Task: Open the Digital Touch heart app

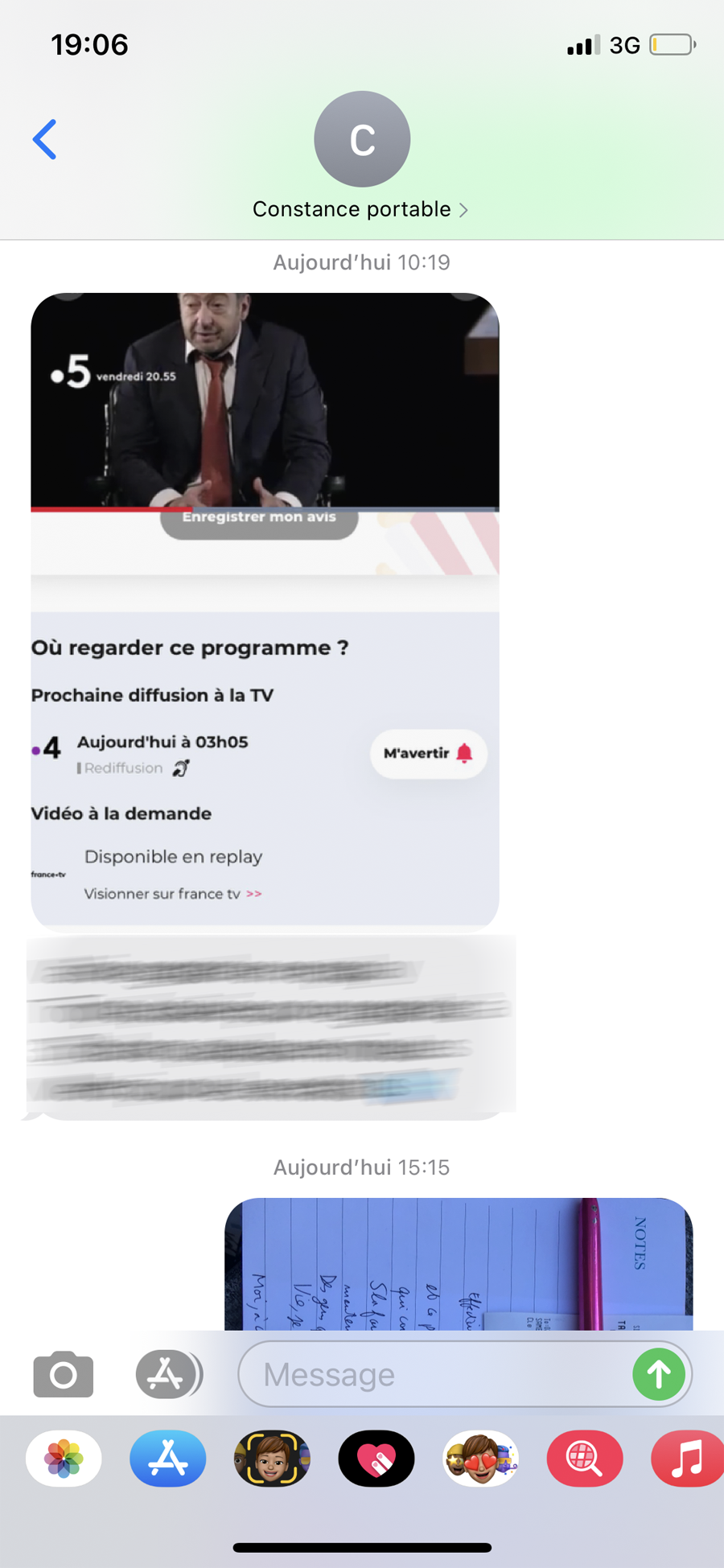Action: coord(376,1459)
